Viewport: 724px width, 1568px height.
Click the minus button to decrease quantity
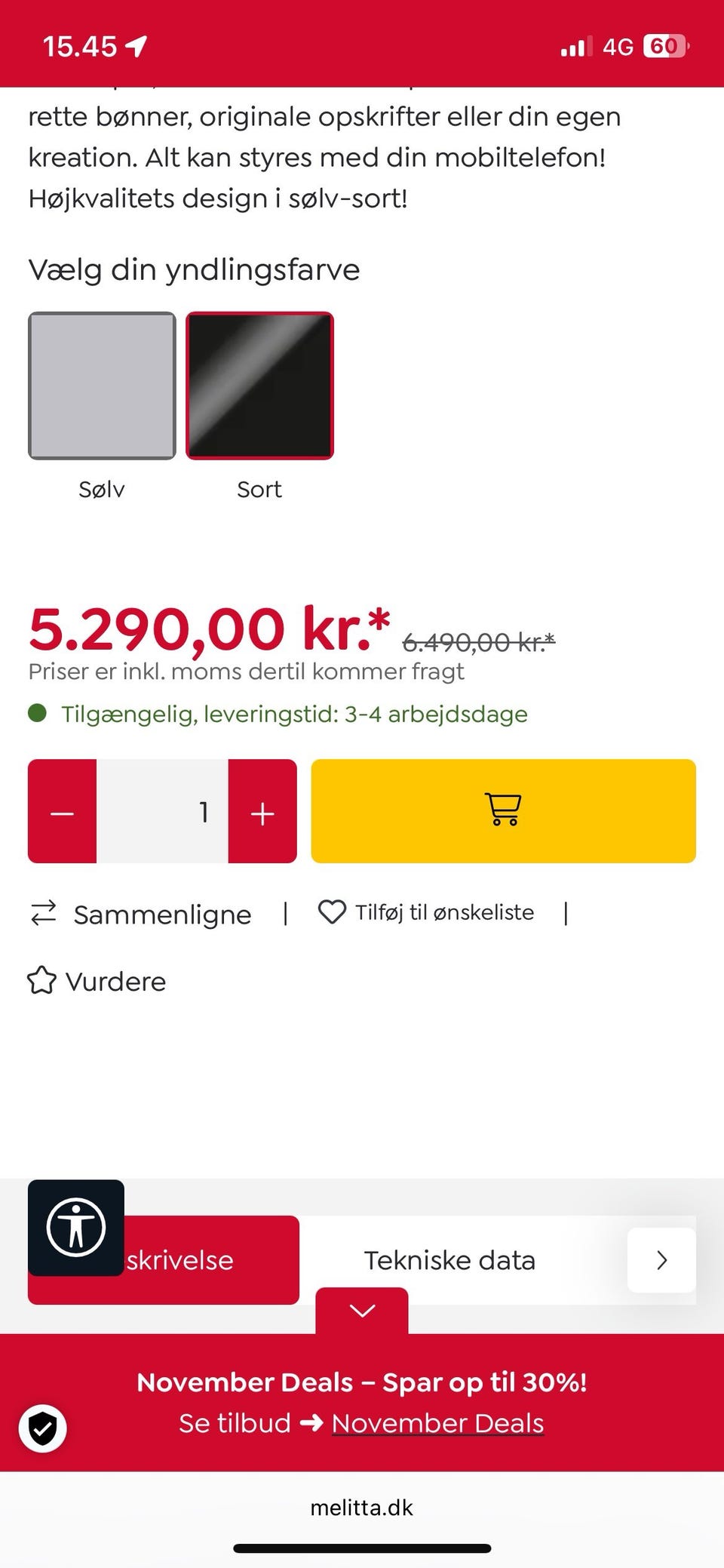62,811
